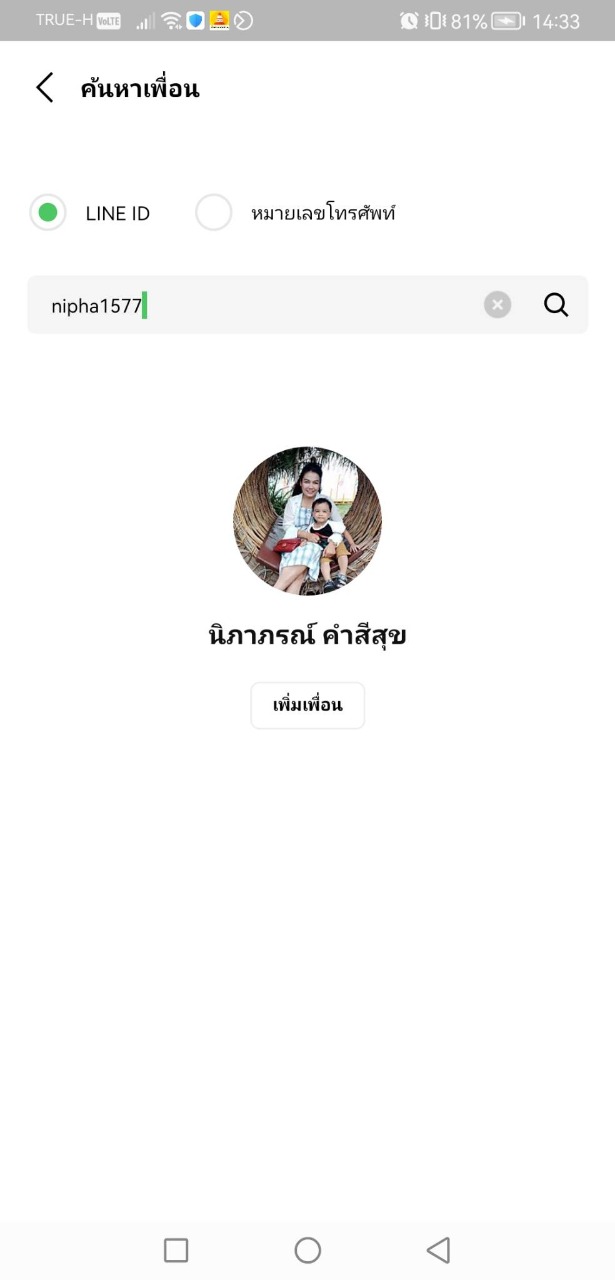615x1280 pixels.
Task: Clear the search field text
Action: 497,305
